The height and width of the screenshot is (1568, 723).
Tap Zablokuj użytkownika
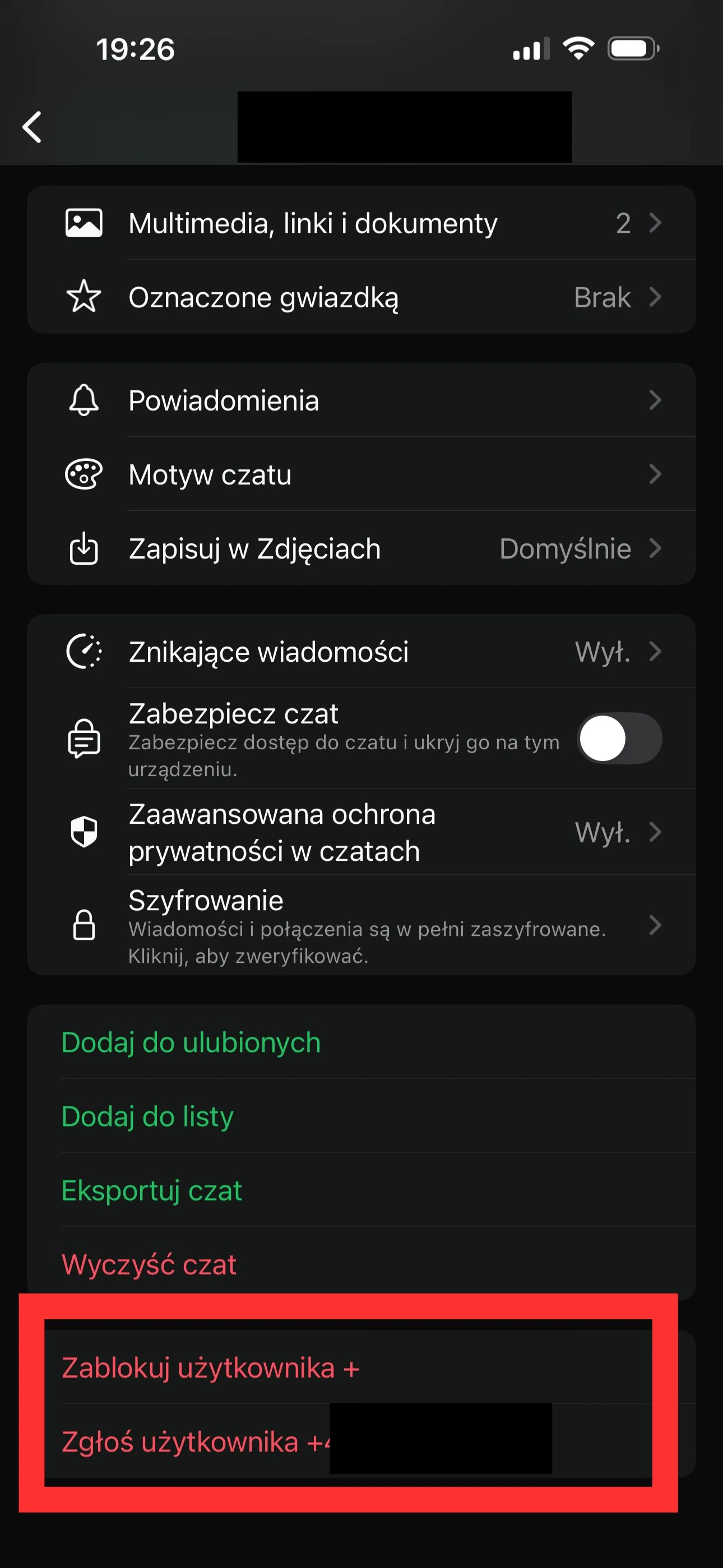point(210,1368)
